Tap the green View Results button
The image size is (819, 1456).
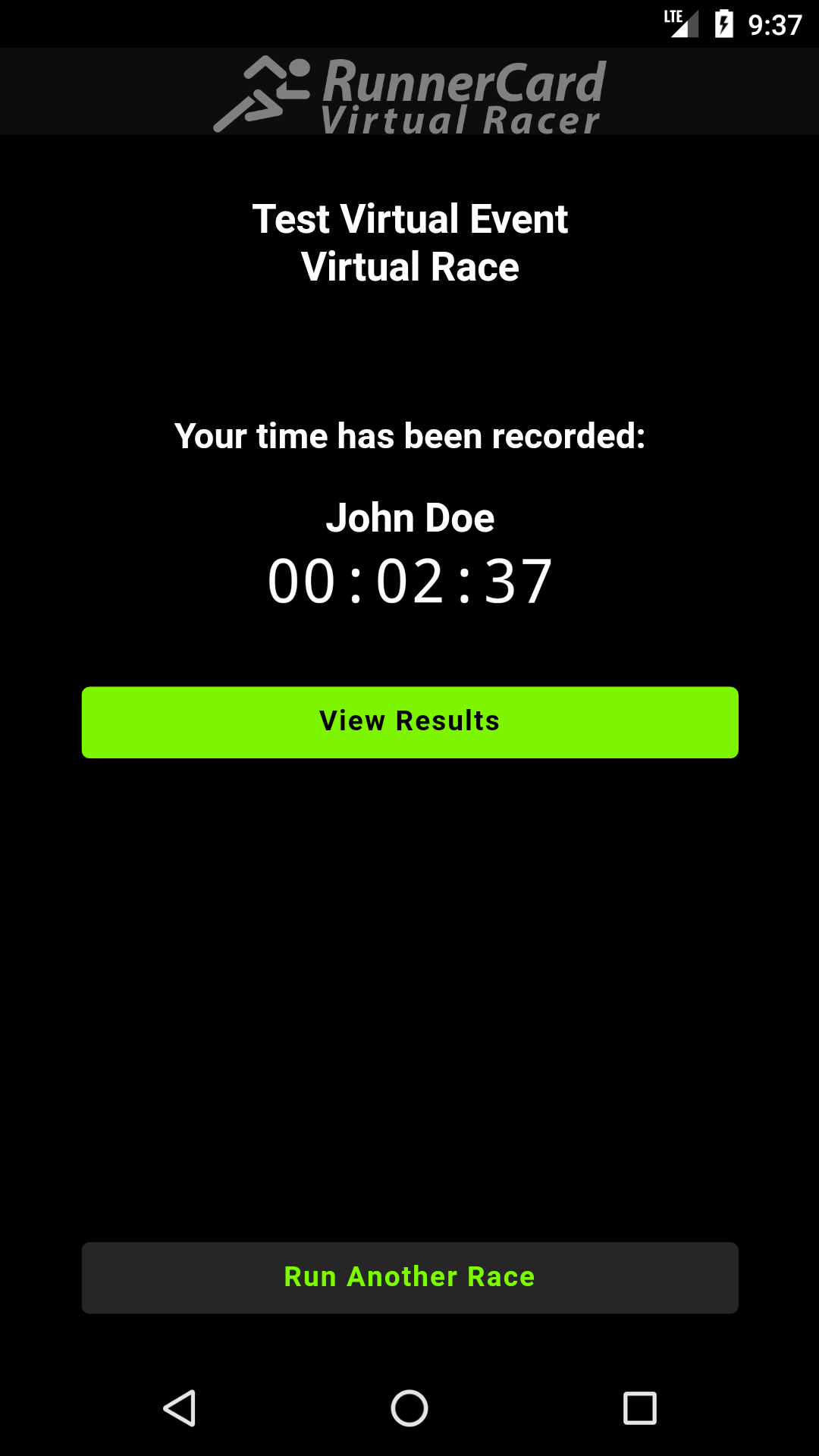point(409,722)
